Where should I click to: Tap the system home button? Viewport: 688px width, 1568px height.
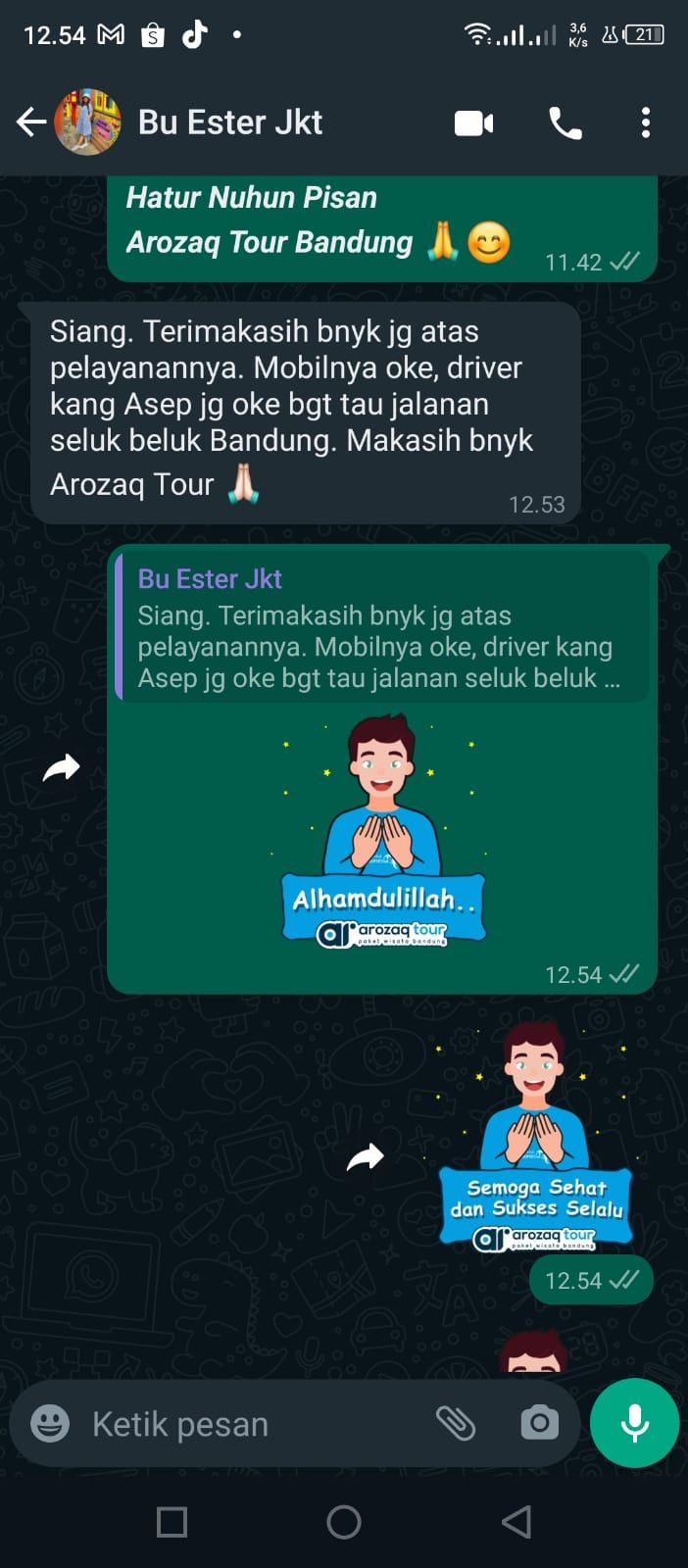344,1522
